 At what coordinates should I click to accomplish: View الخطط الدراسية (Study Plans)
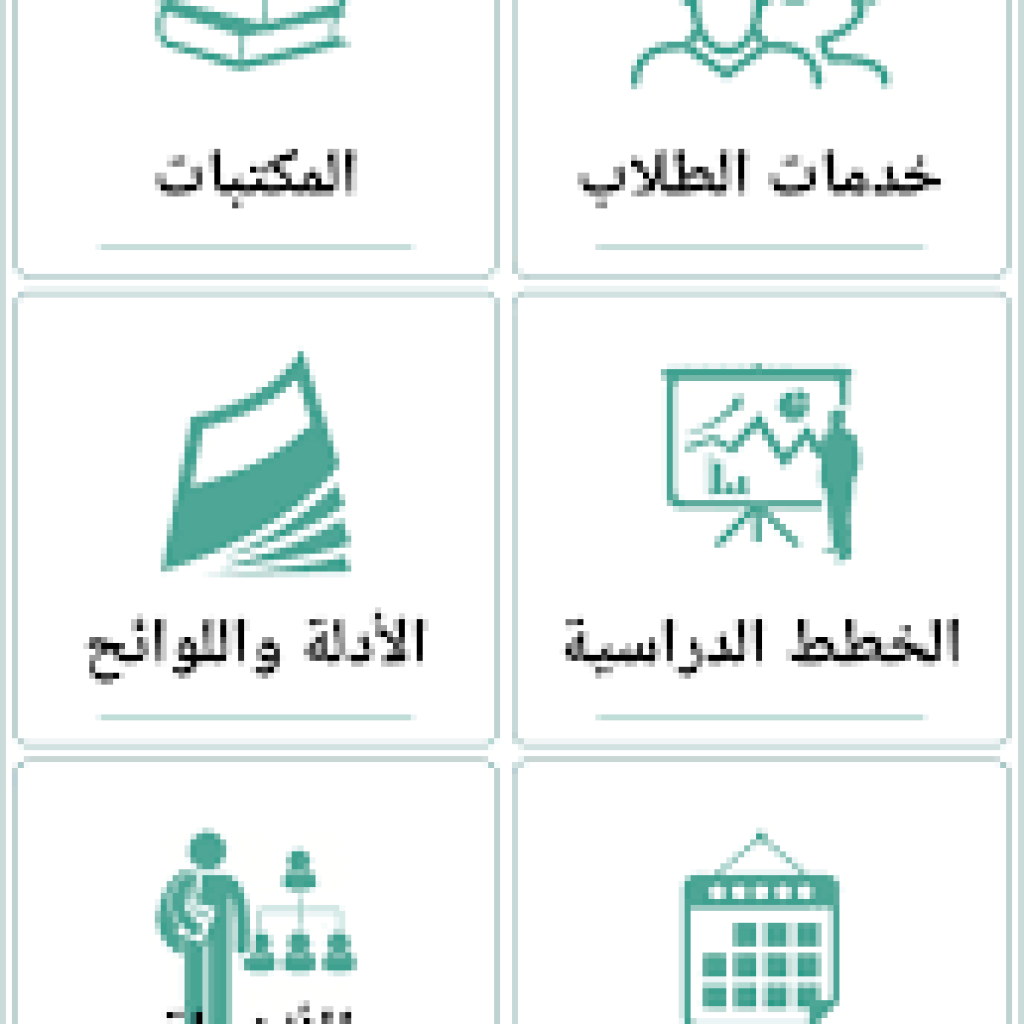coord(760,520)
